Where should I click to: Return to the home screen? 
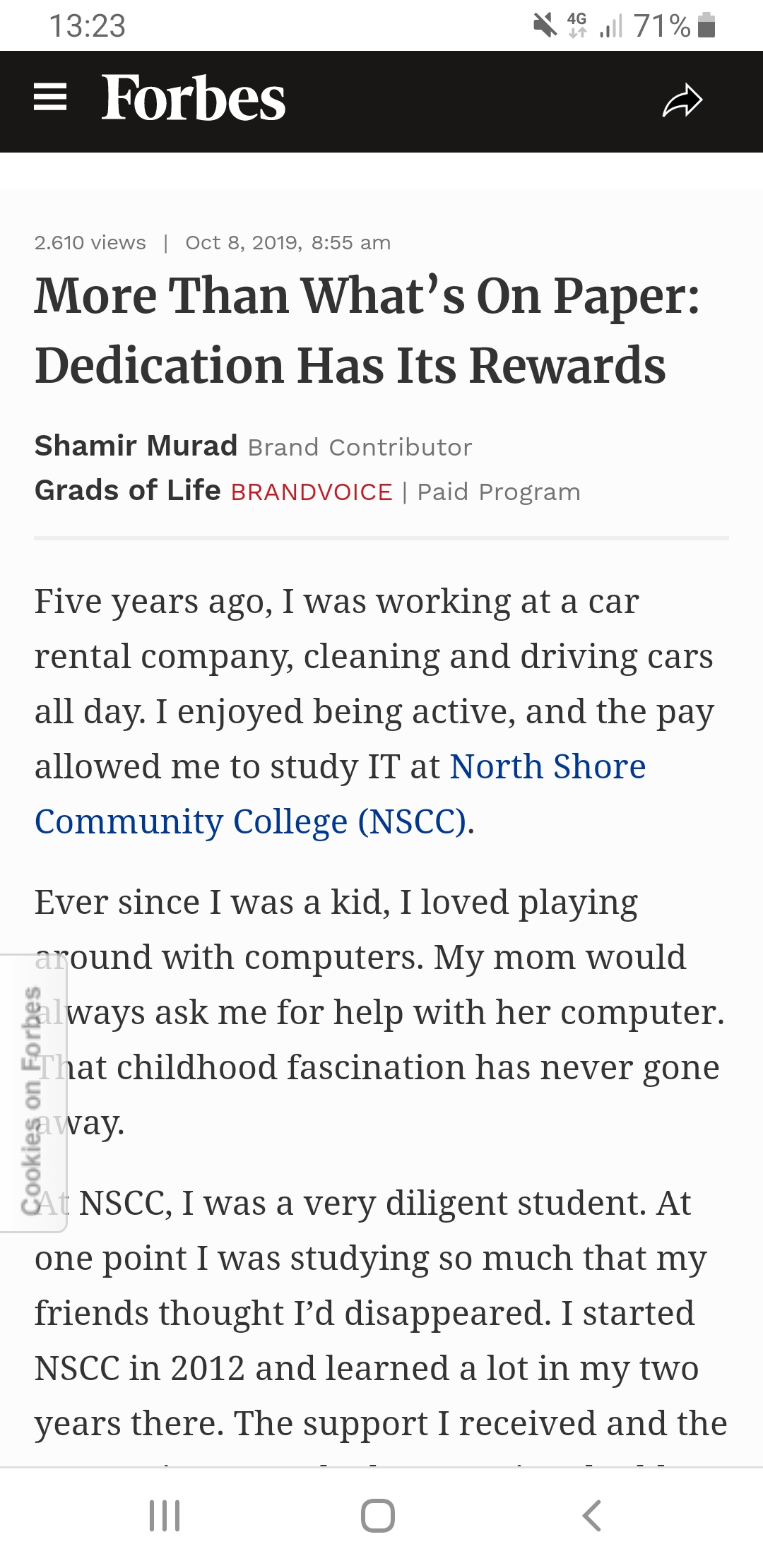(x=378, y=1516)
